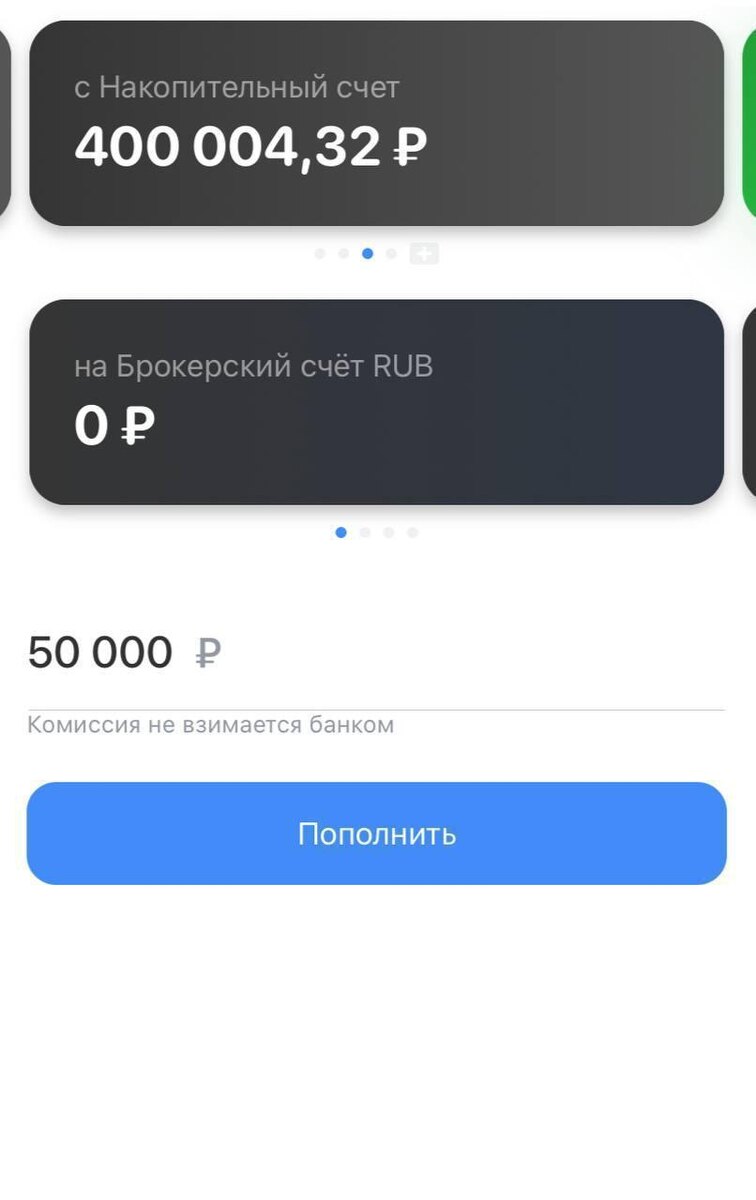Screen dimensions: 756x1200
Task: Select the Брокерский счёт RUB destination card
Action: [x=376, y=402]
